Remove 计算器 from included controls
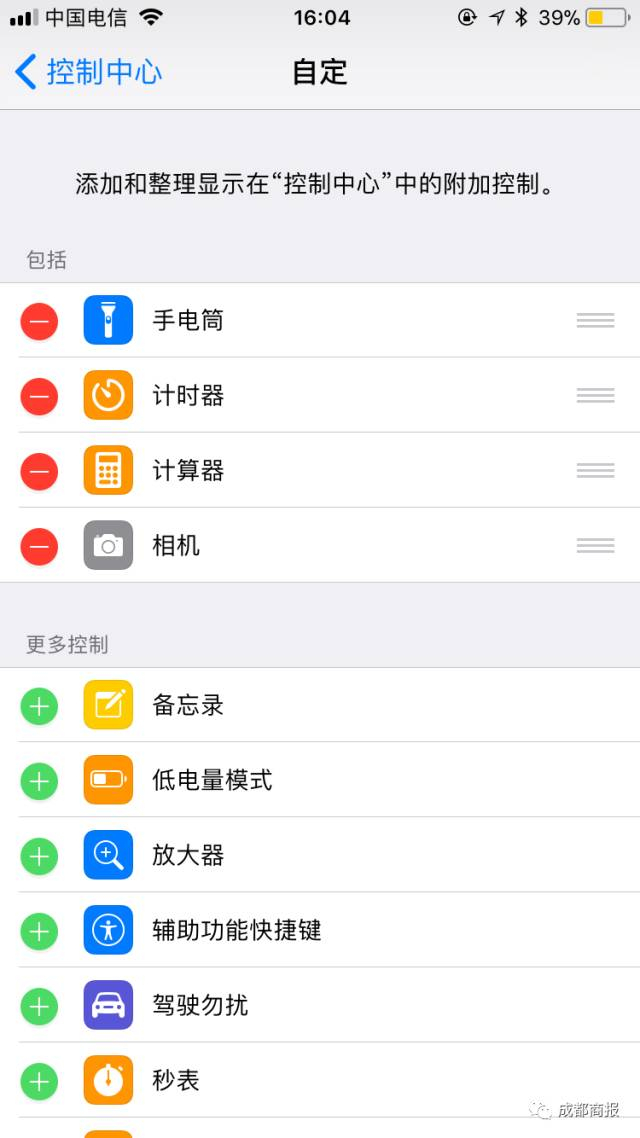640x1138 pixels. click(39, 471)
